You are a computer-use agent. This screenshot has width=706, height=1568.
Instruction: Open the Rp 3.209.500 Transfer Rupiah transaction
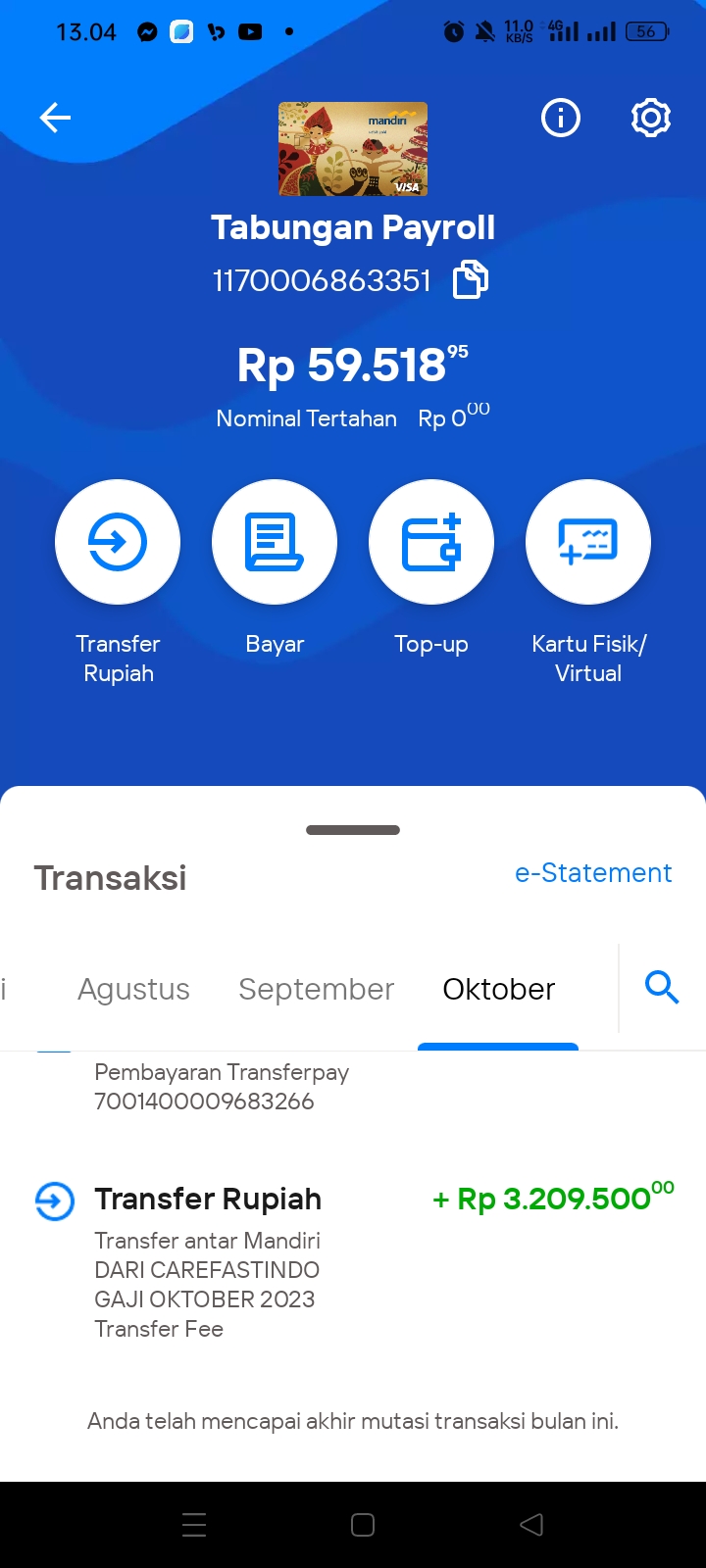coord(353,1262)
